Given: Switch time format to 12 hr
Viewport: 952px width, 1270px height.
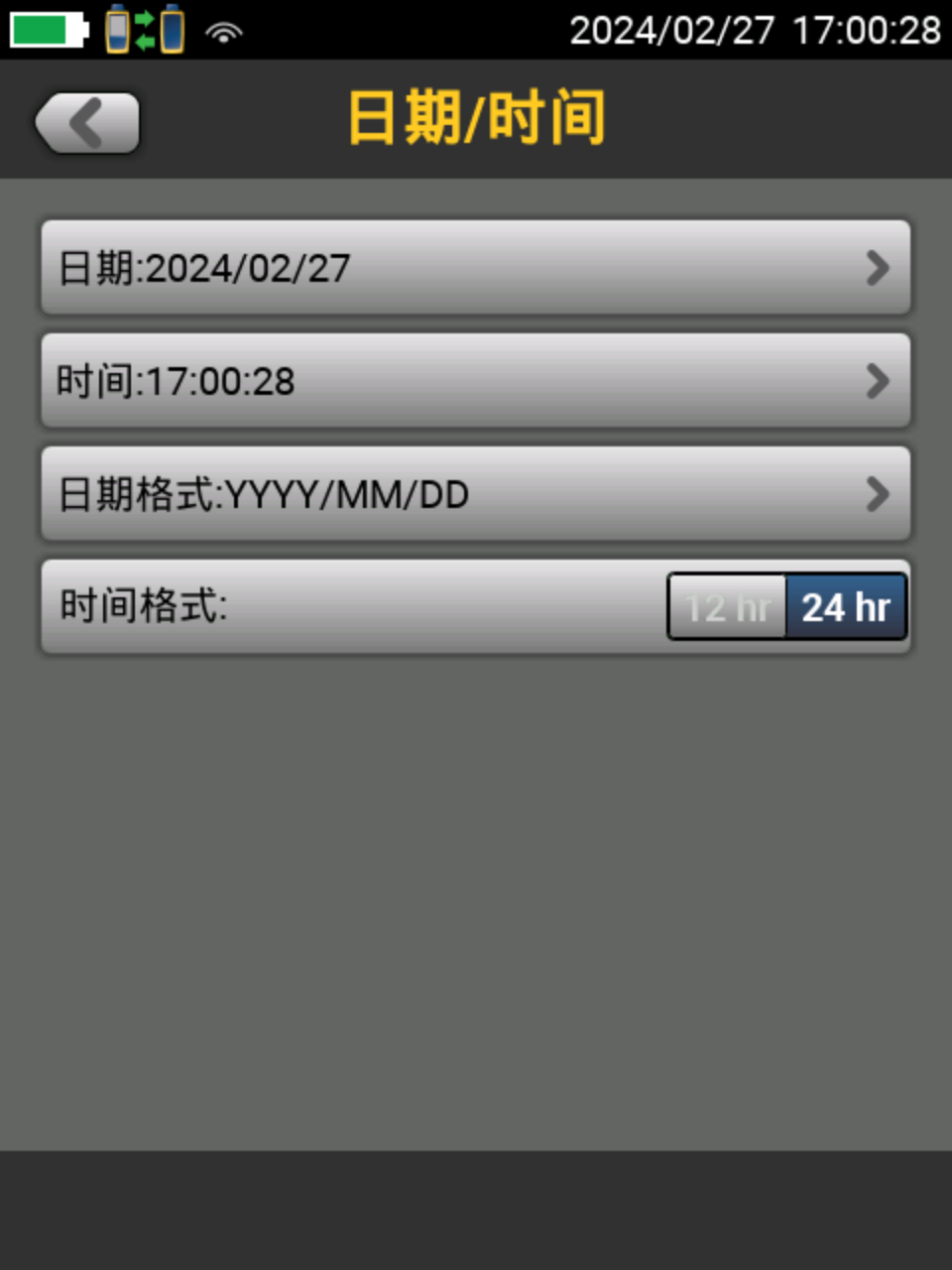Looking at the screenshot, I should 728,607.
